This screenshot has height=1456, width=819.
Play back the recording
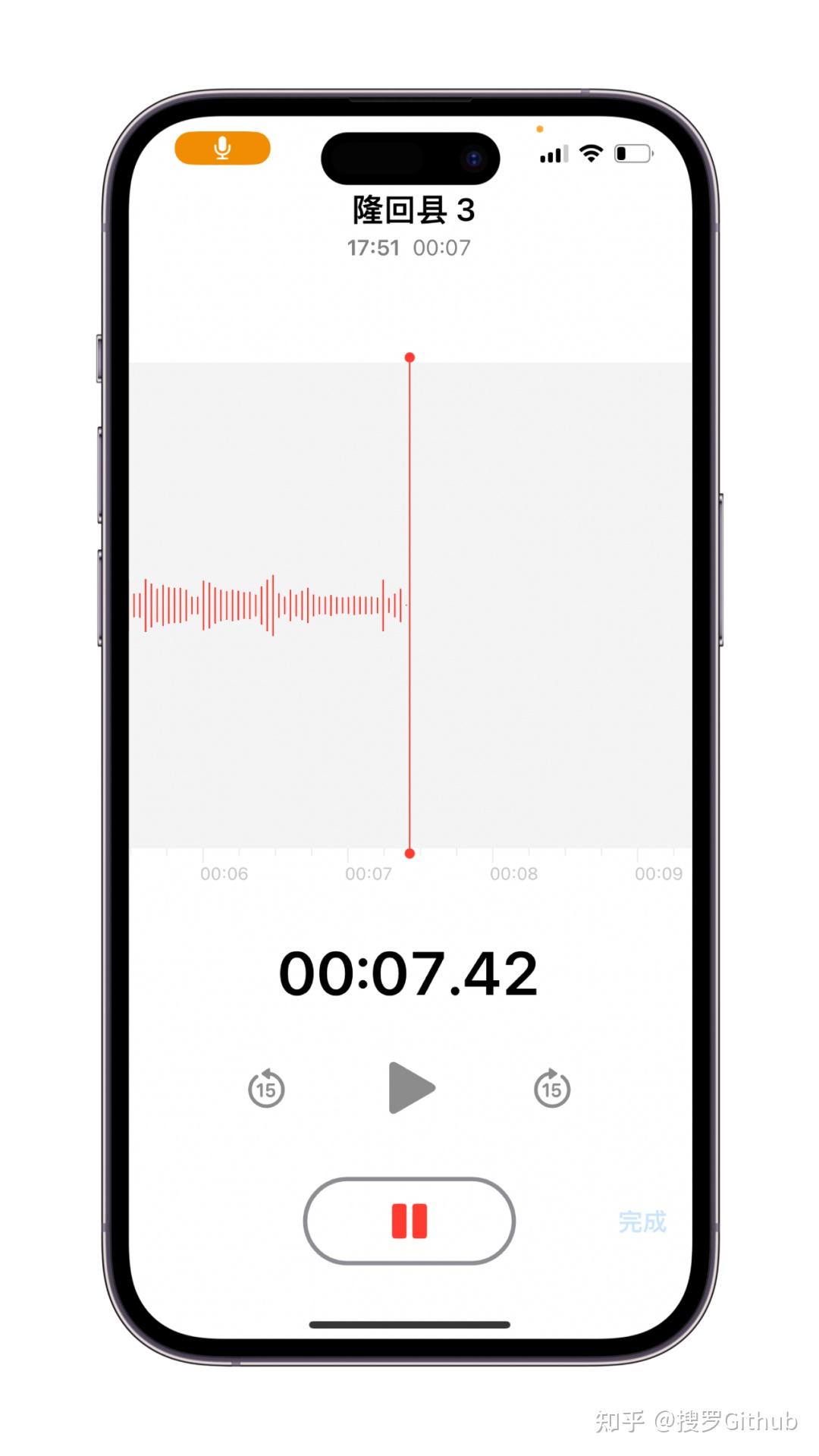410,1087
